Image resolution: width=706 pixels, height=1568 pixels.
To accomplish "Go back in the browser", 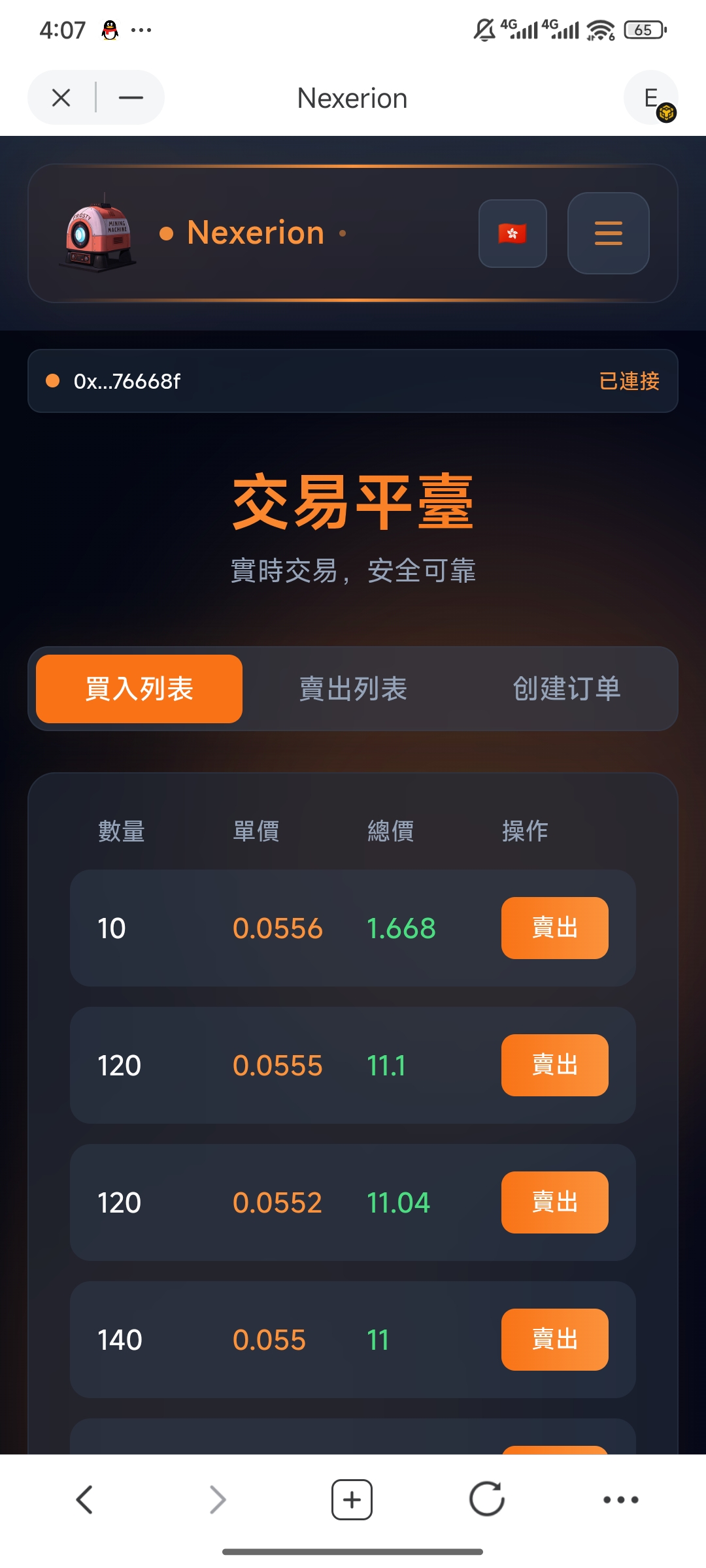I will (84, 1499).
